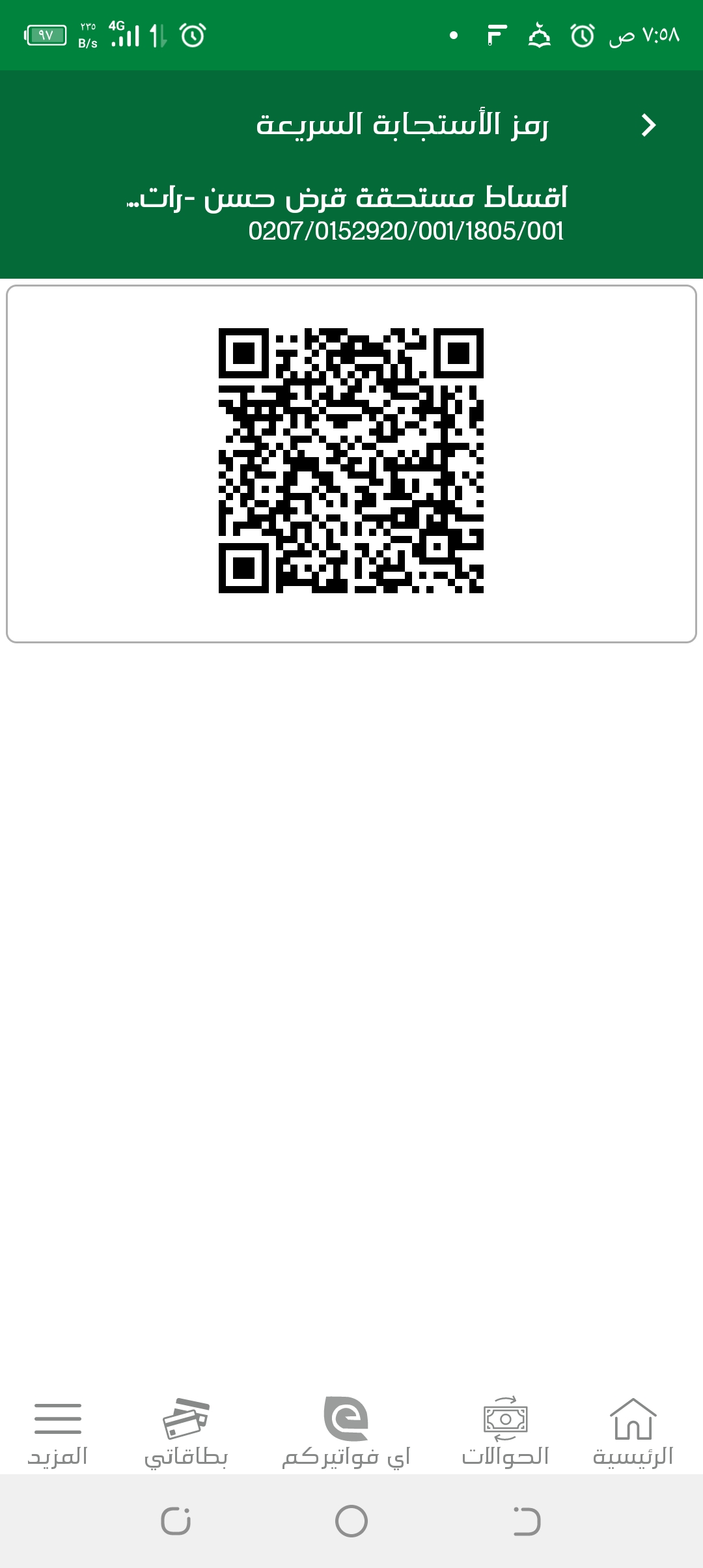The image size is (703, 1568).
Task: Open the المزيد more menu
Action: 57,1431
